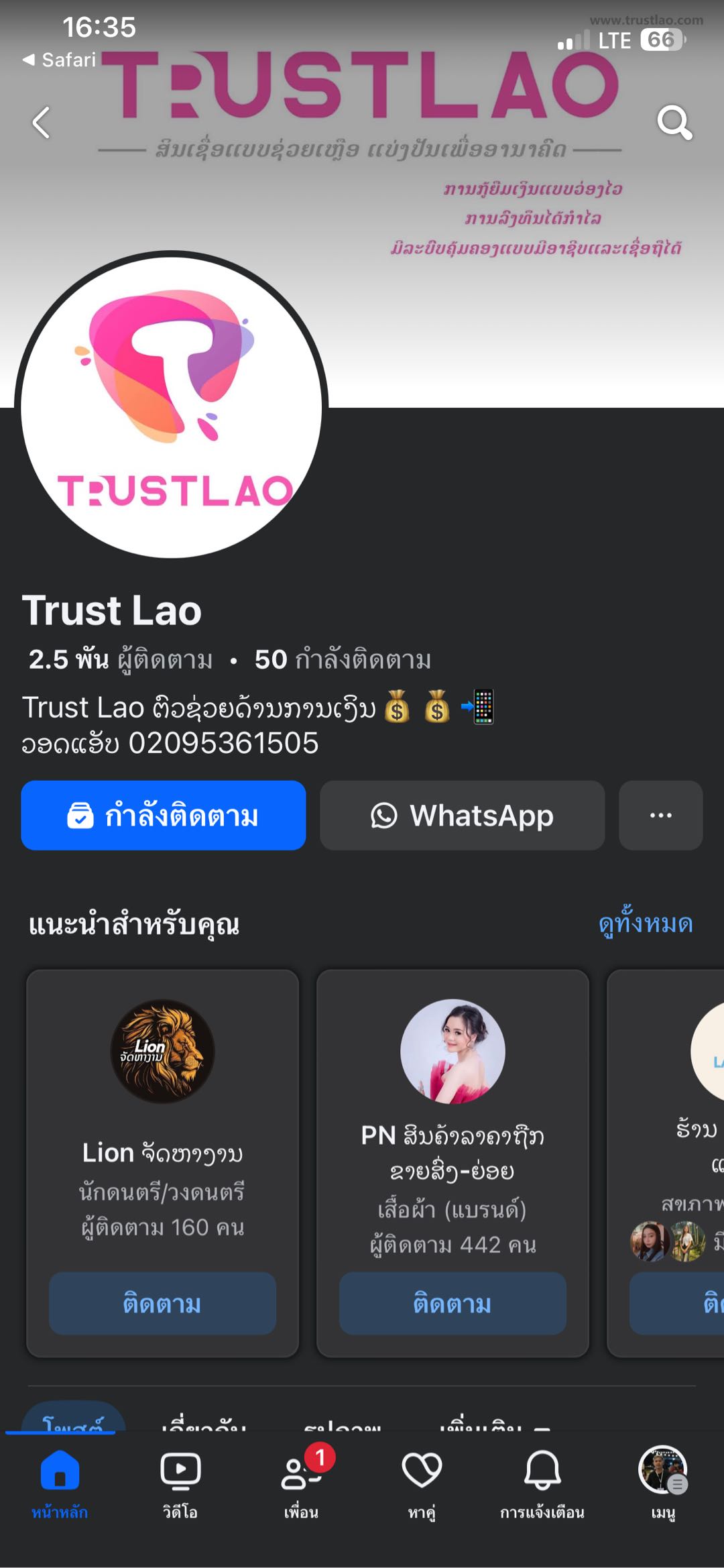Image resolution: width=724 pixels, height=1568 pixels.
Task: Return to Safari from the status bar
Action: (60, 60)
